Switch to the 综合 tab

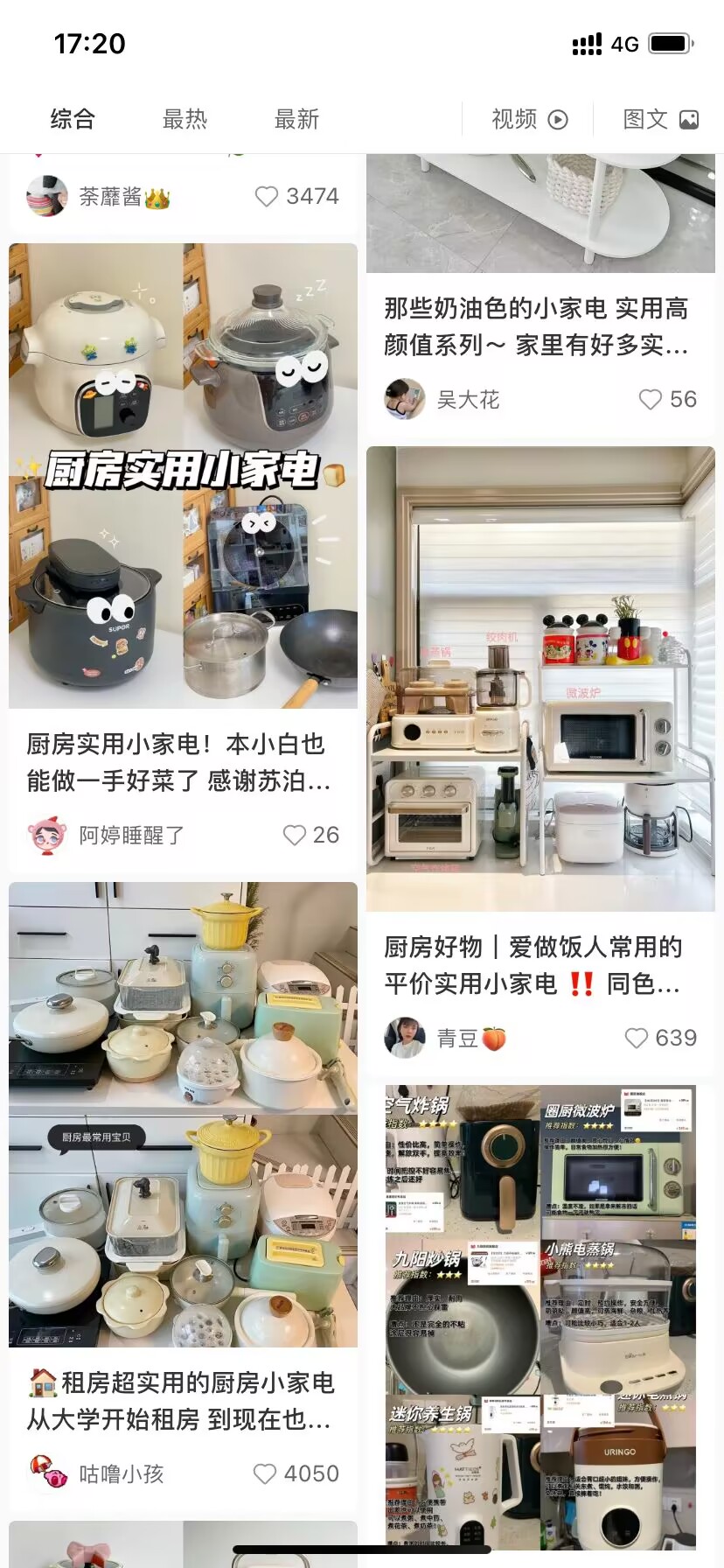73,119
